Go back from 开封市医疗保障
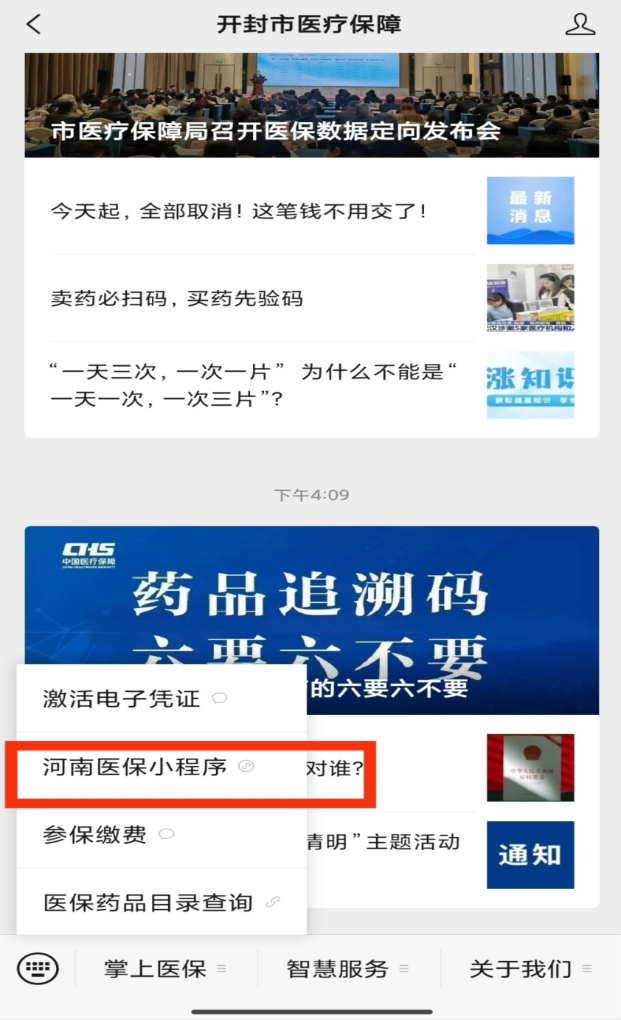 (x=34, y=25)
